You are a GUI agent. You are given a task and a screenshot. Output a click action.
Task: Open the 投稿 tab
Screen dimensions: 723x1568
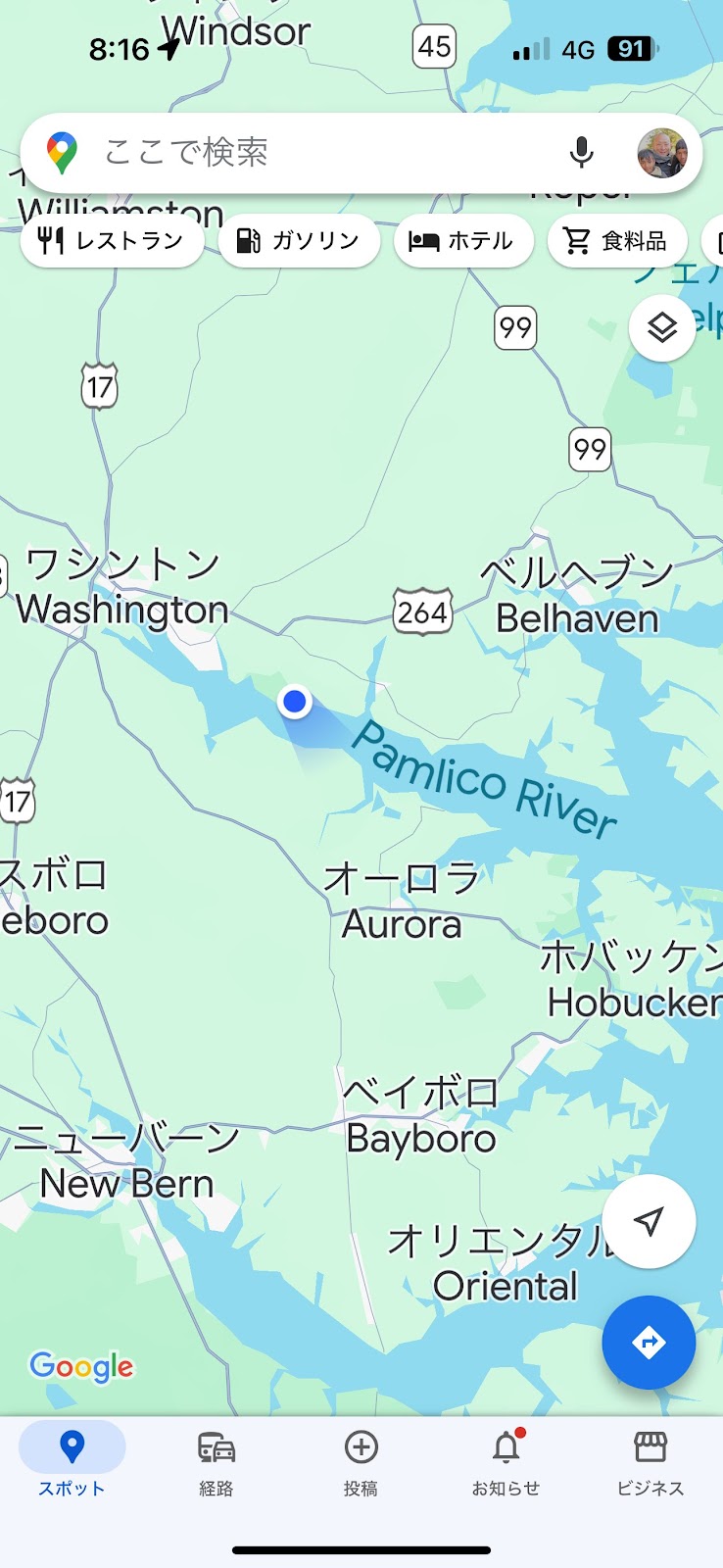(361, 1462)
